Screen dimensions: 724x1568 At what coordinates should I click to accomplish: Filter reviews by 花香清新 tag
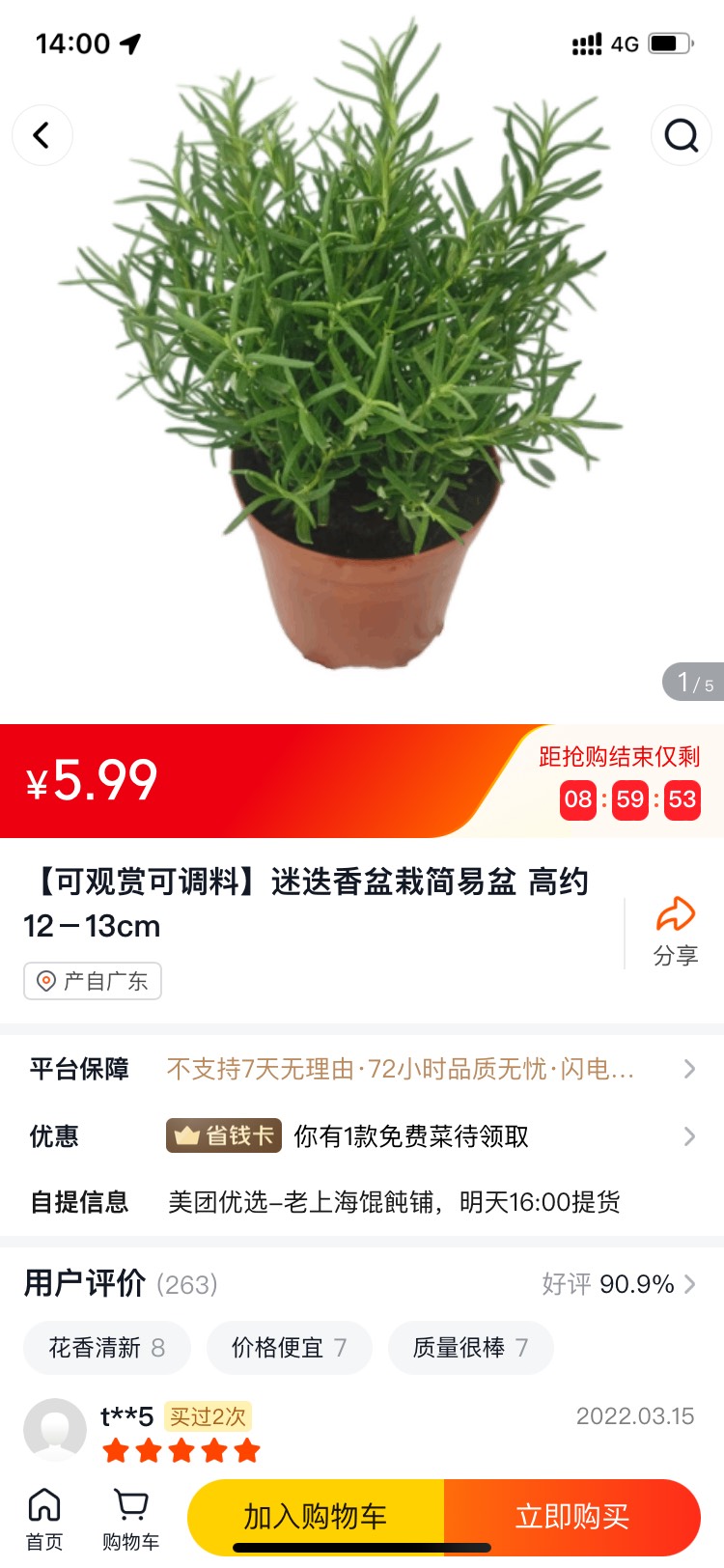[x=106, y=1347]
